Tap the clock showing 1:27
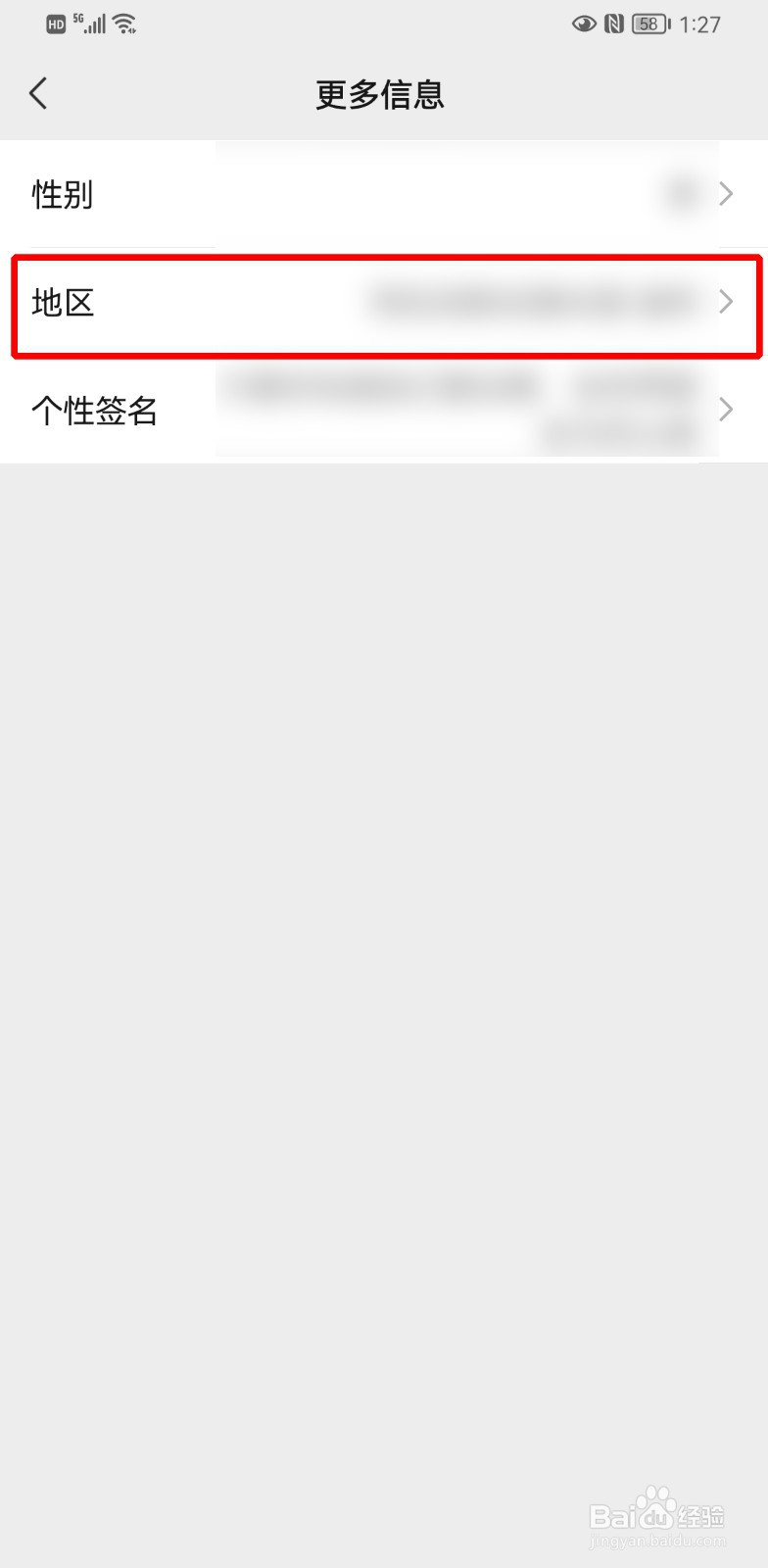Image resolution: width=768 pixels, height=1568 pixels. click(701, 24)
